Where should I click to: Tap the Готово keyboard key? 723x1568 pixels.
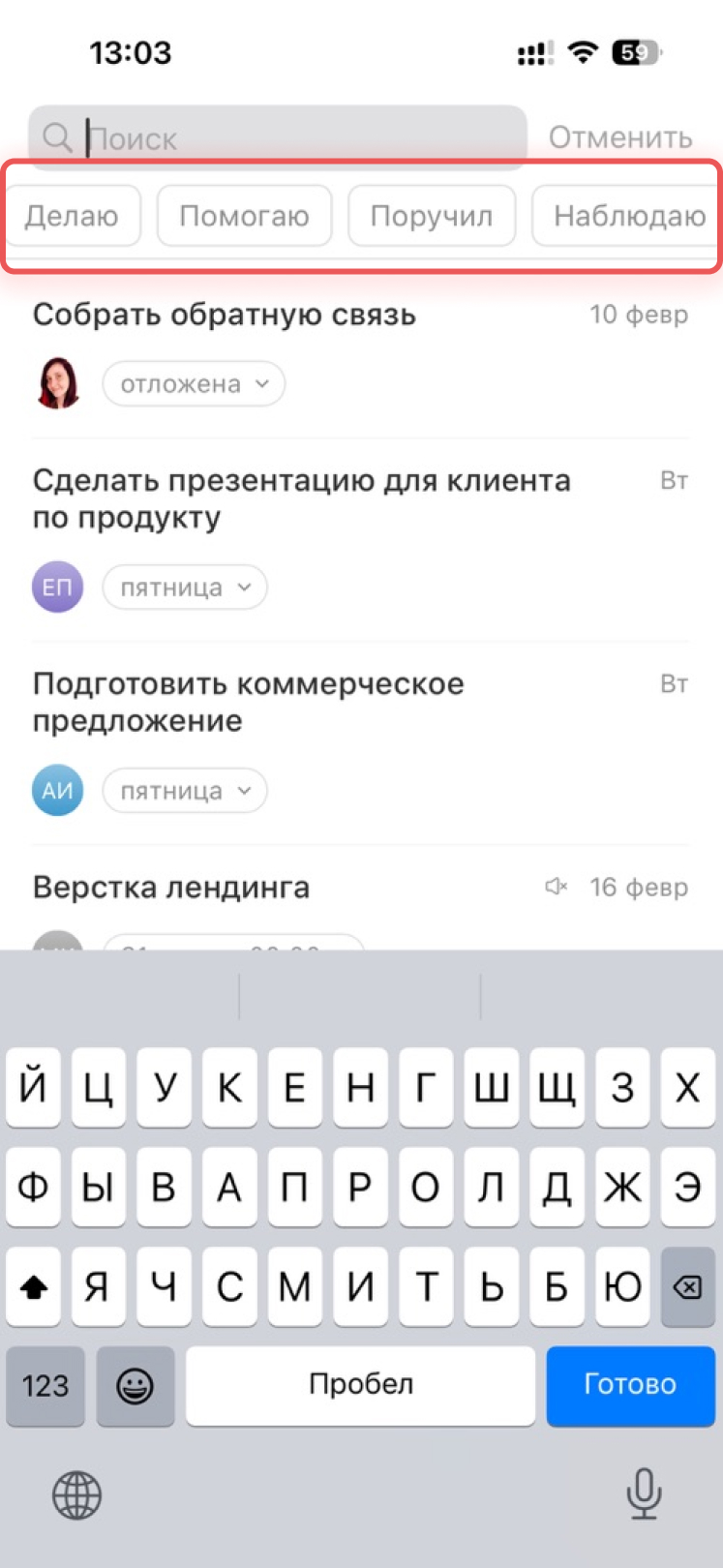pos(630,1385)
